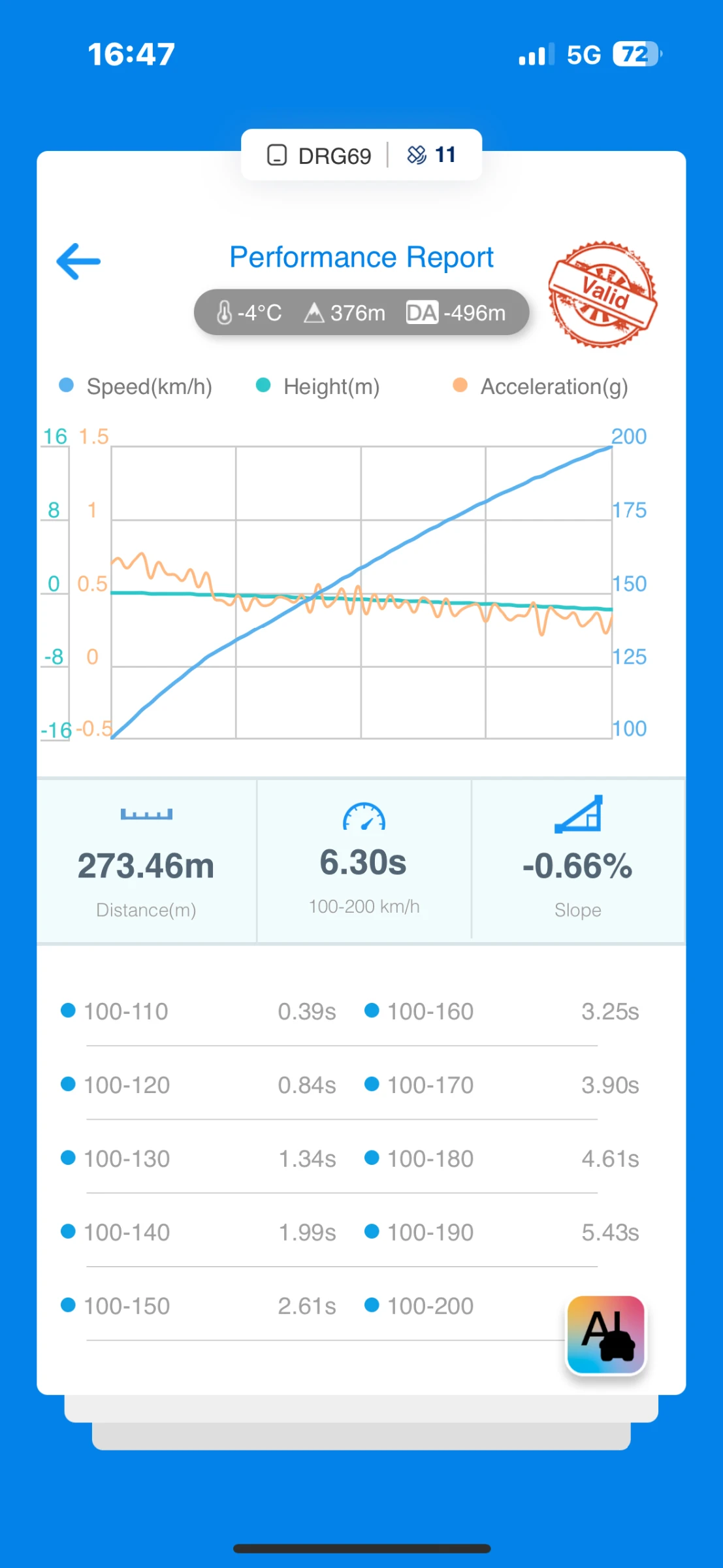This screenshot has height=1568, width=723.
Task: Toggle the Acceleration(g) chart legend
Action: click(x=541, y=386)
